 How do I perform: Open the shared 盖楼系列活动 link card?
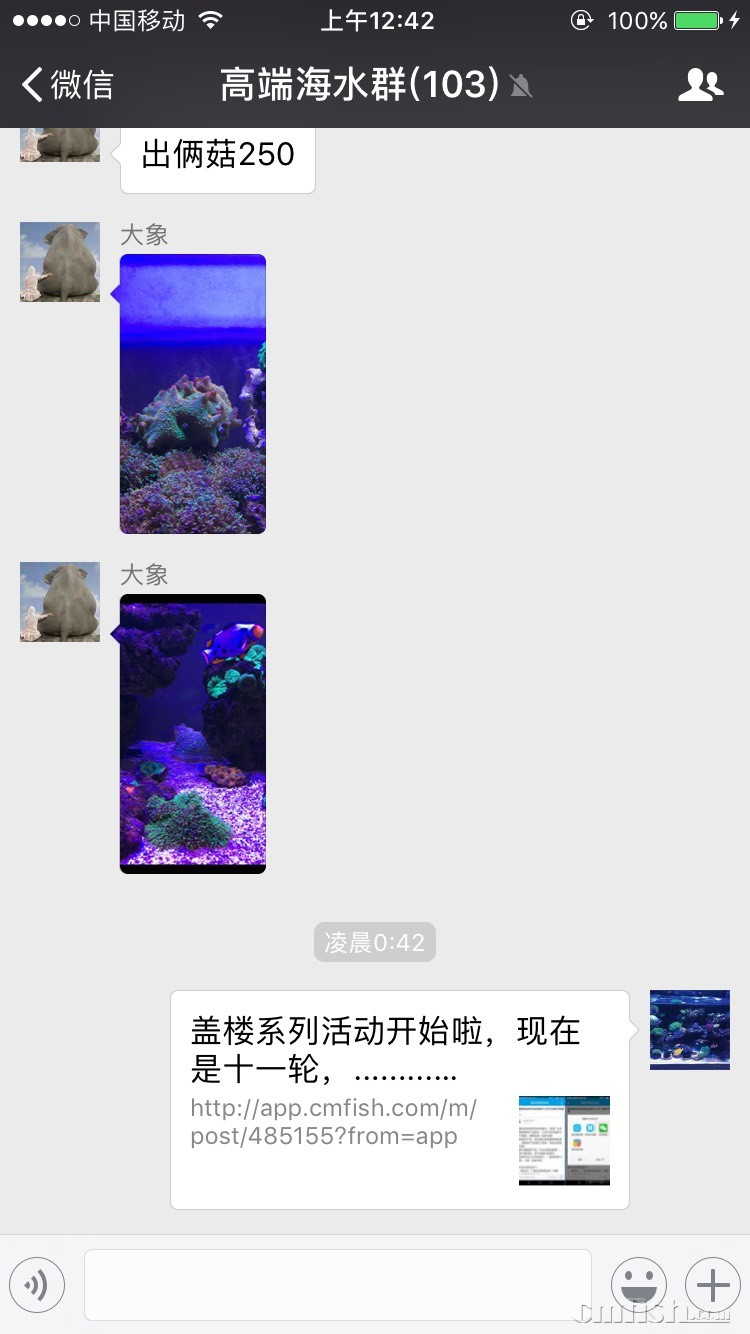[x=400, y=1100]
